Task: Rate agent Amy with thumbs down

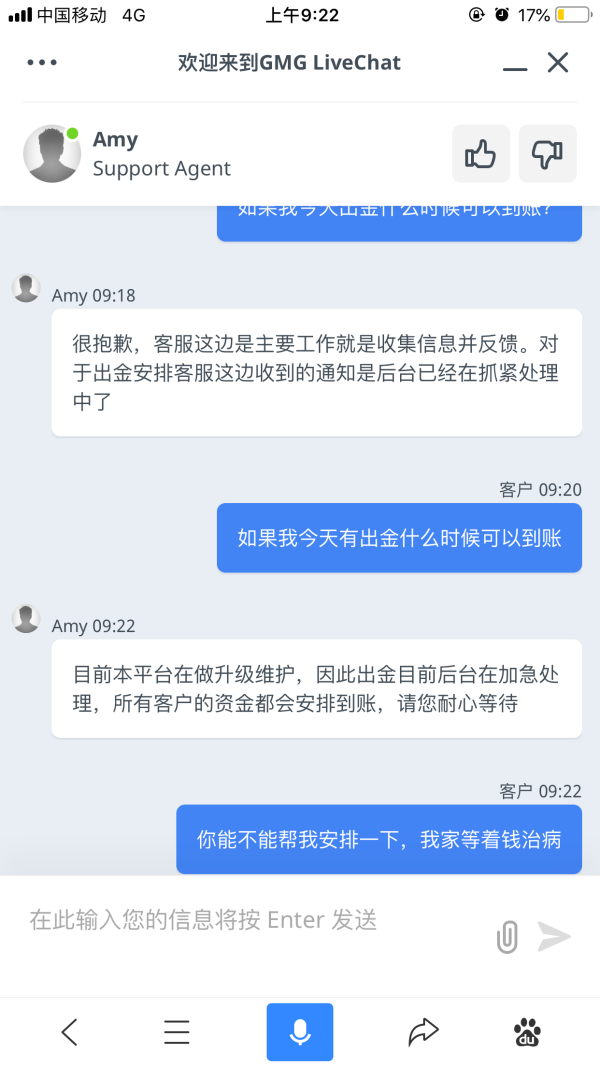Action: click(548, 154)
